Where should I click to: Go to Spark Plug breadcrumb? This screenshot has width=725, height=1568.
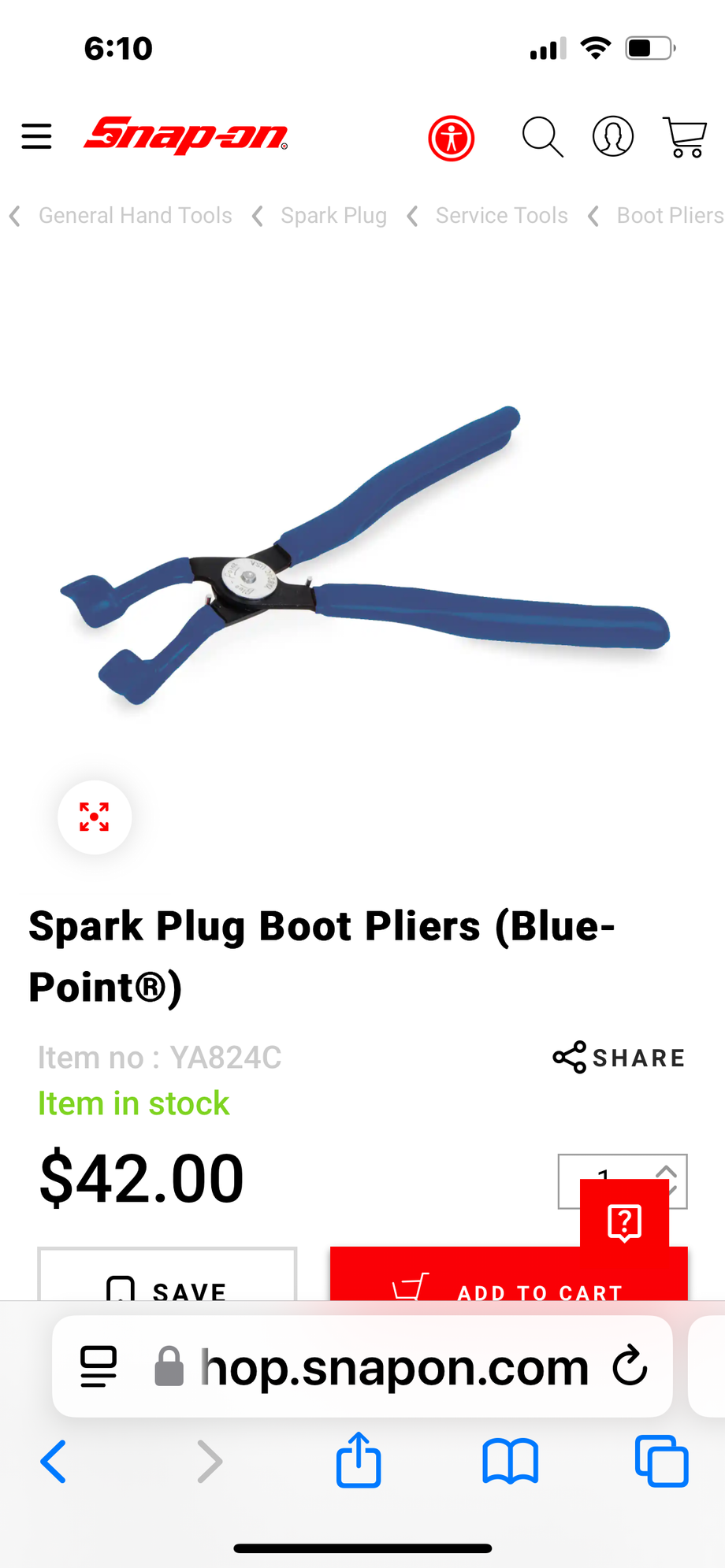[333, 215]
